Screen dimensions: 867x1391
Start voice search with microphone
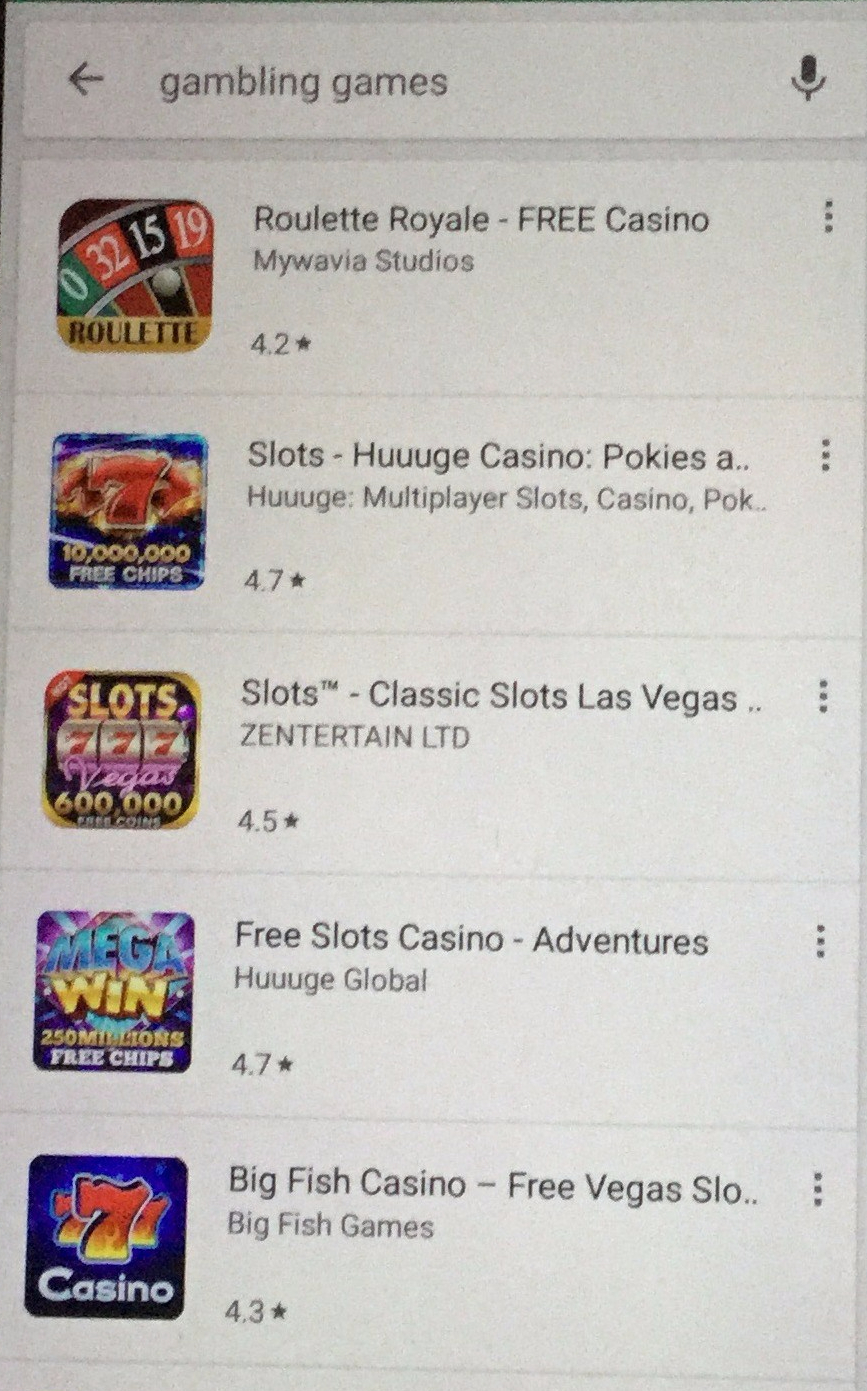coord(808,79)
